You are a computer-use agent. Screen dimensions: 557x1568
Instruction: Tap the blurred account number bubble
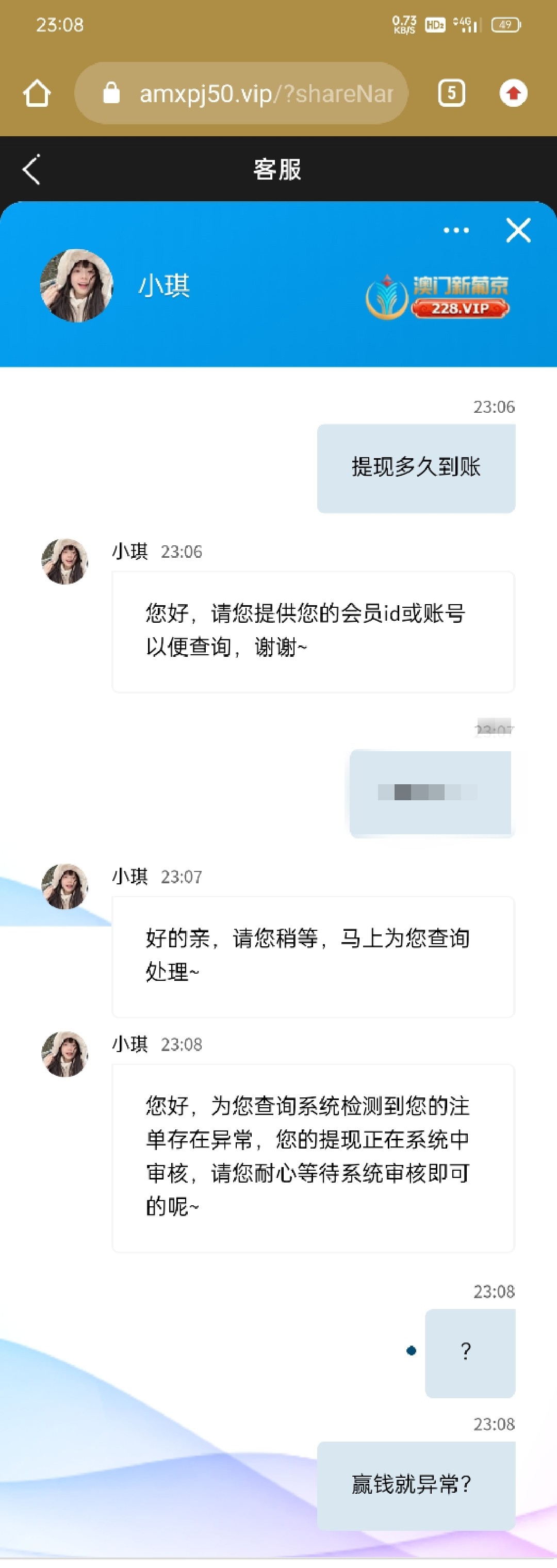pyautogui.click(x=431, y=792)
